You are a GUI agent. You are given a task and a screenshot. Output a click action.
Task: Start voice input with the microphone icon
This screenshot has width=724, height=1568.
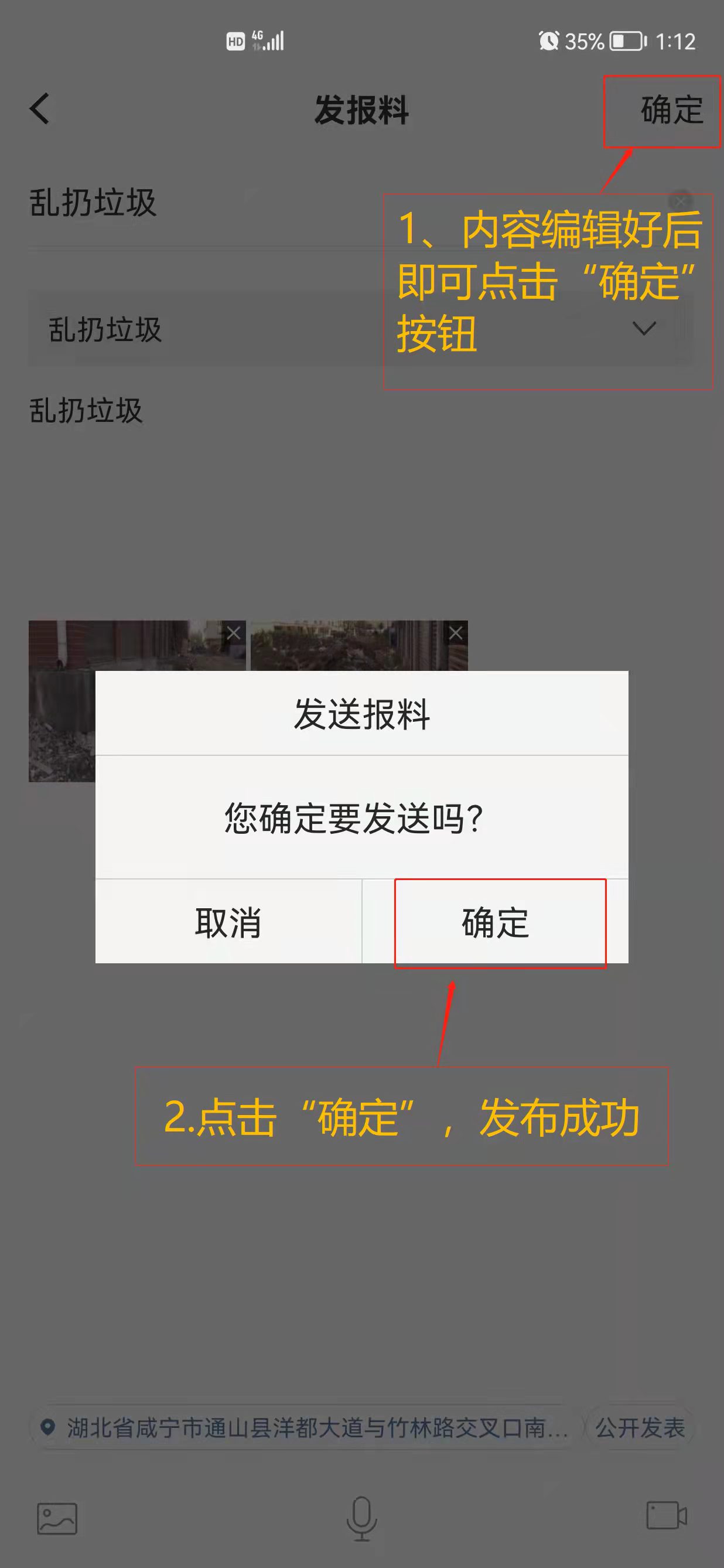coord(362,1518)
